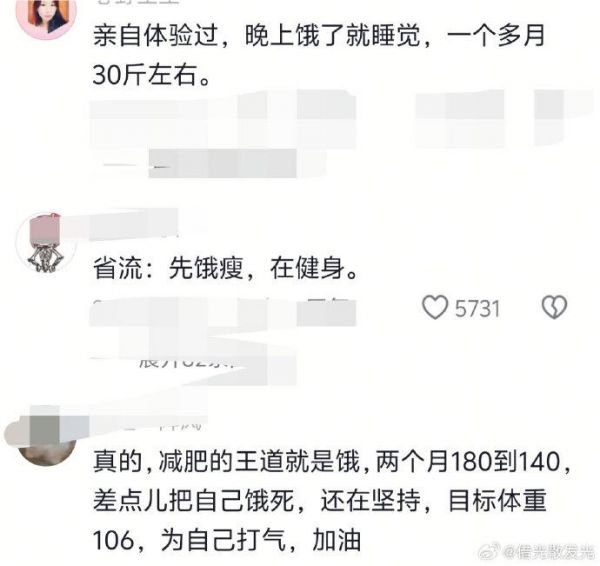Dislike the '先饿瘦，在健身' comment

554,308
